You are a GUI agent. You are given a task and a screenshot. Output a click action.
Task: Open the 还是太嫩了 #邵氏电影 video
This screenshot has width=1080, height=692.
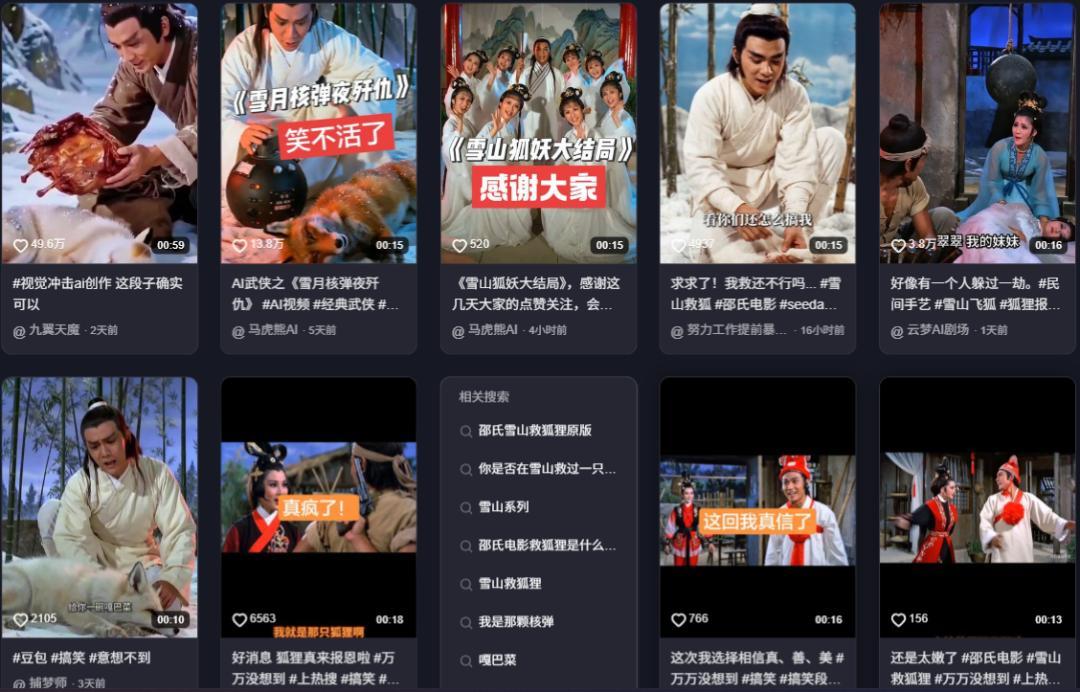pyautogui.click(x=977, y=506)
